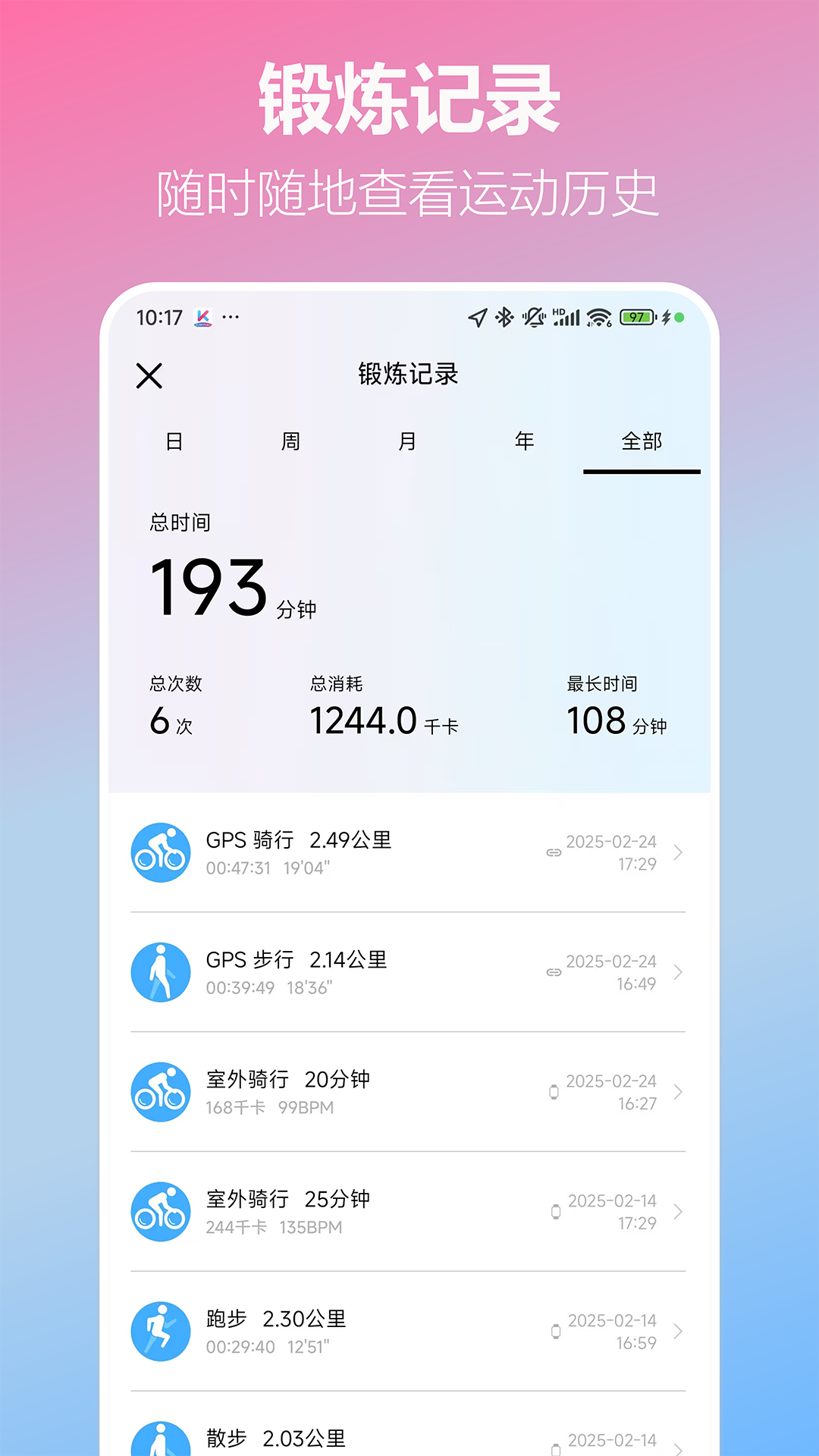Viewport: 819px width, 1456px height.
Task: Tap the GPS 步行 walking icon
Action: (x=160, y=973)
